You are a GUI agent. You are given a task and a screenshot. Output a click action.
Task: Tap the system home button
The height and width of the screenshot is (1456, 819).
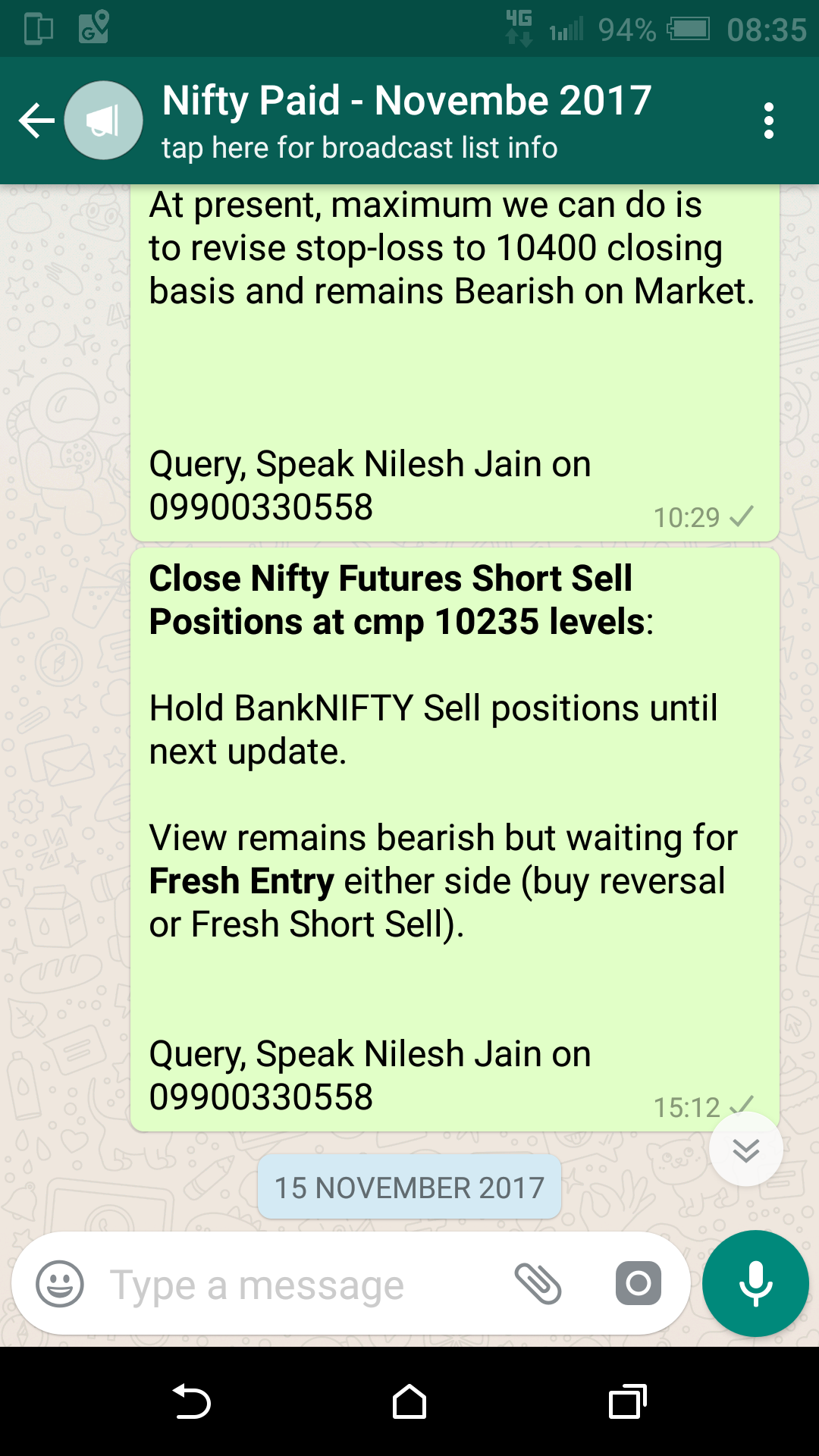tap(409, 1402)
